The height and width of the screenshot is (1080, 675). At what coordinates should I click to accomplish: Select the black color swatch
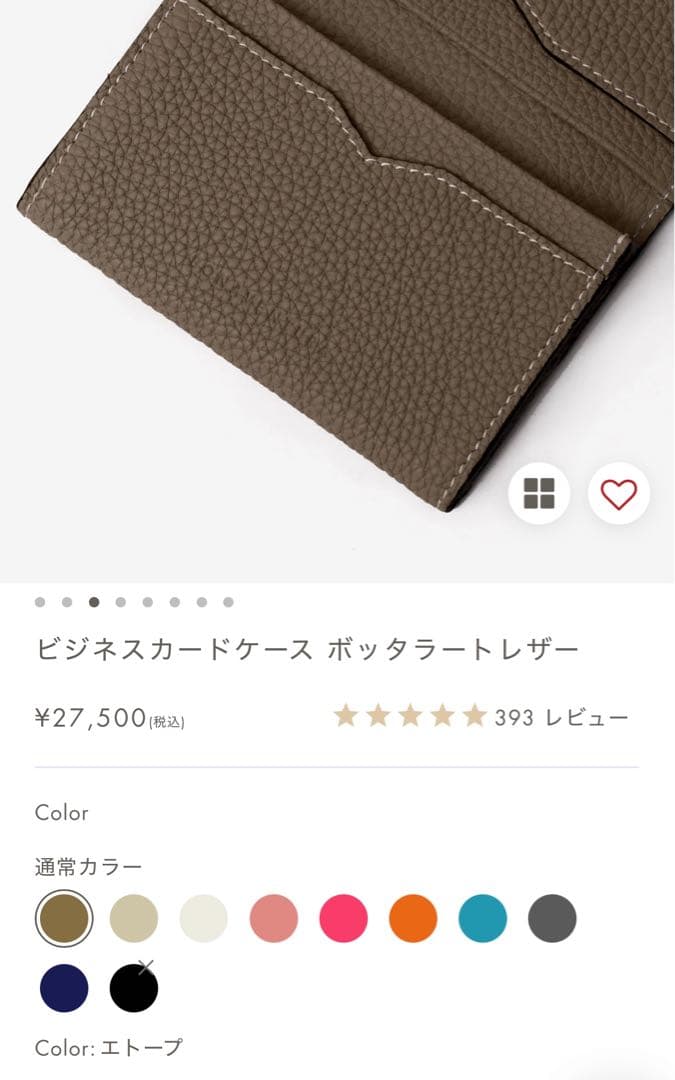(134, 988)
